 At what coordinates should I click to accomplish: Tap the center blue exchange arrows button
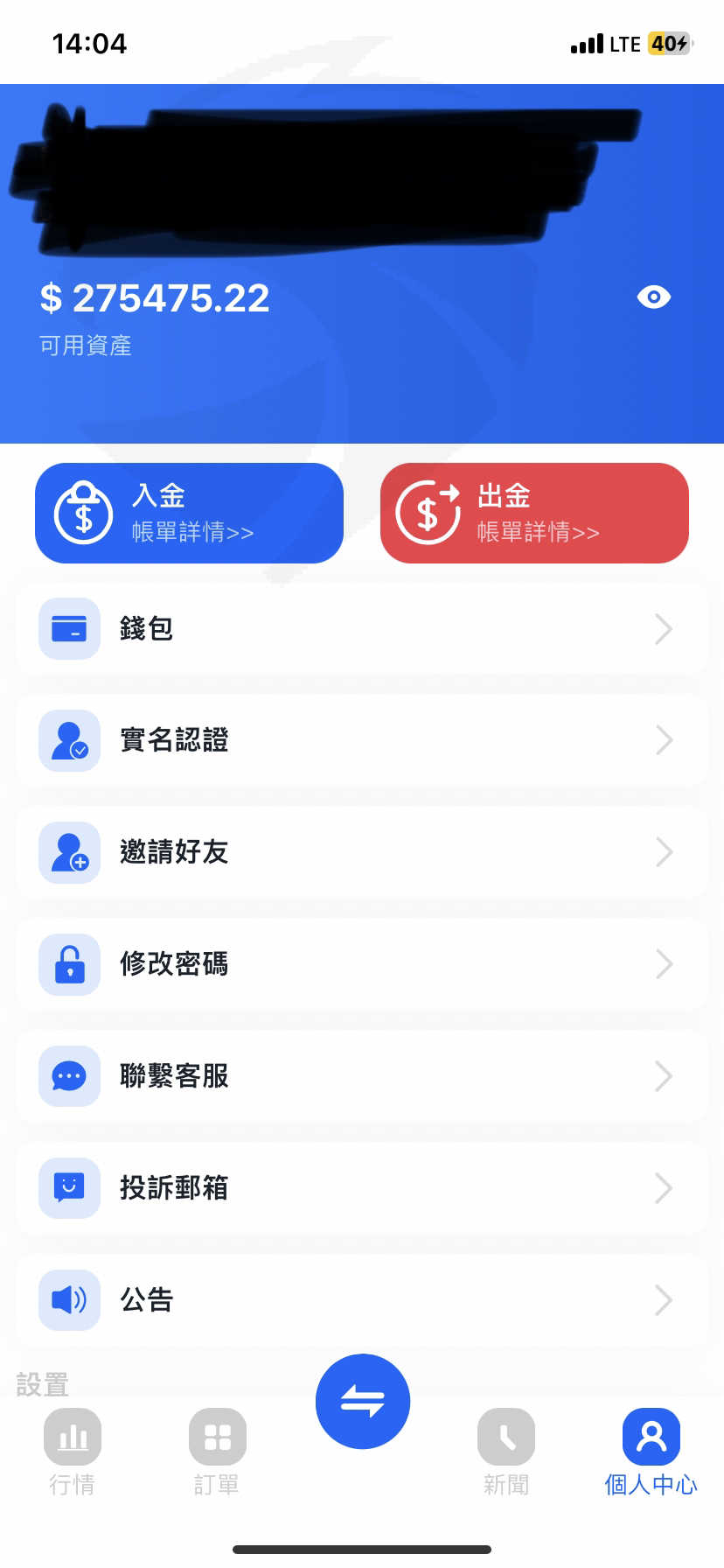click(x=363, y=1401)
